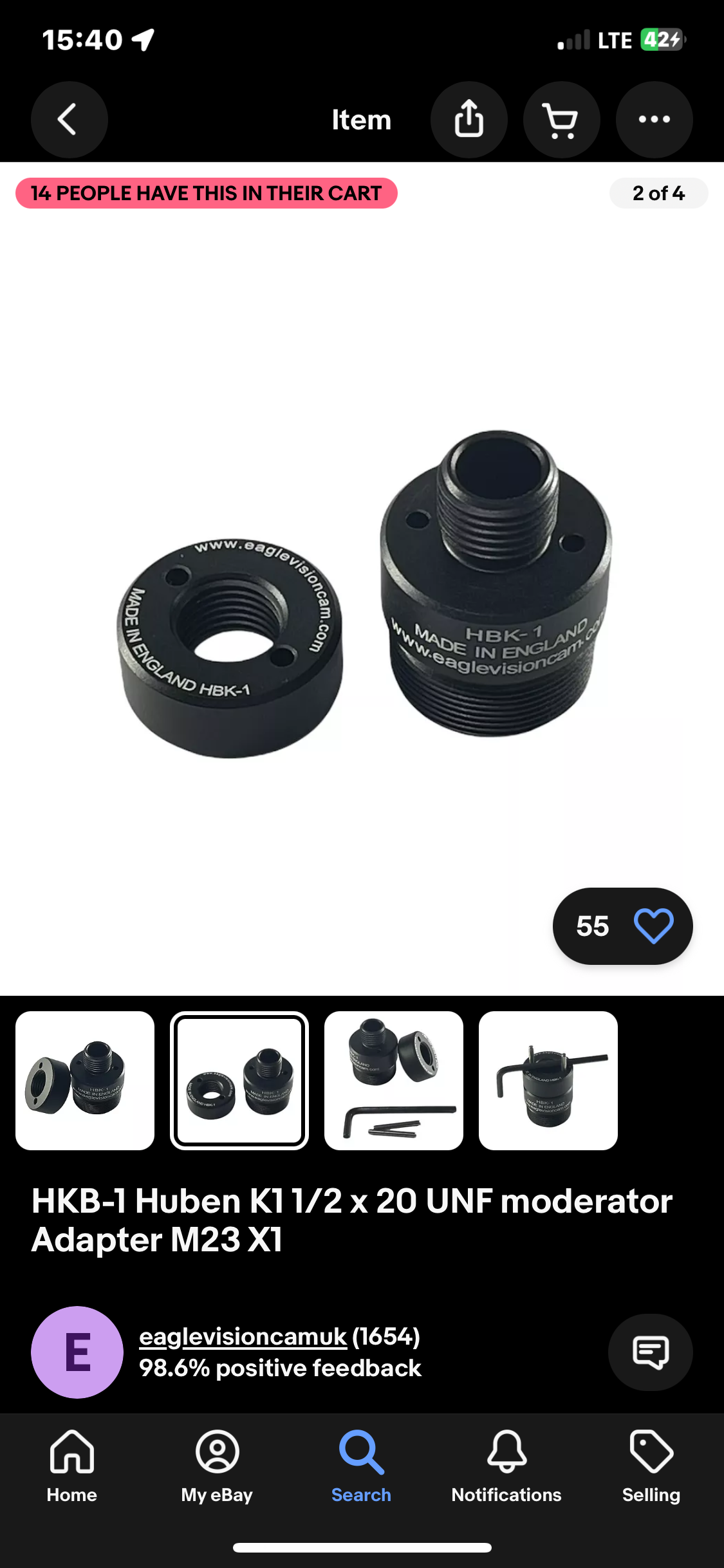Open the three-dot overflow menu
Screen dimensions: 724x1568
(654, 120)
